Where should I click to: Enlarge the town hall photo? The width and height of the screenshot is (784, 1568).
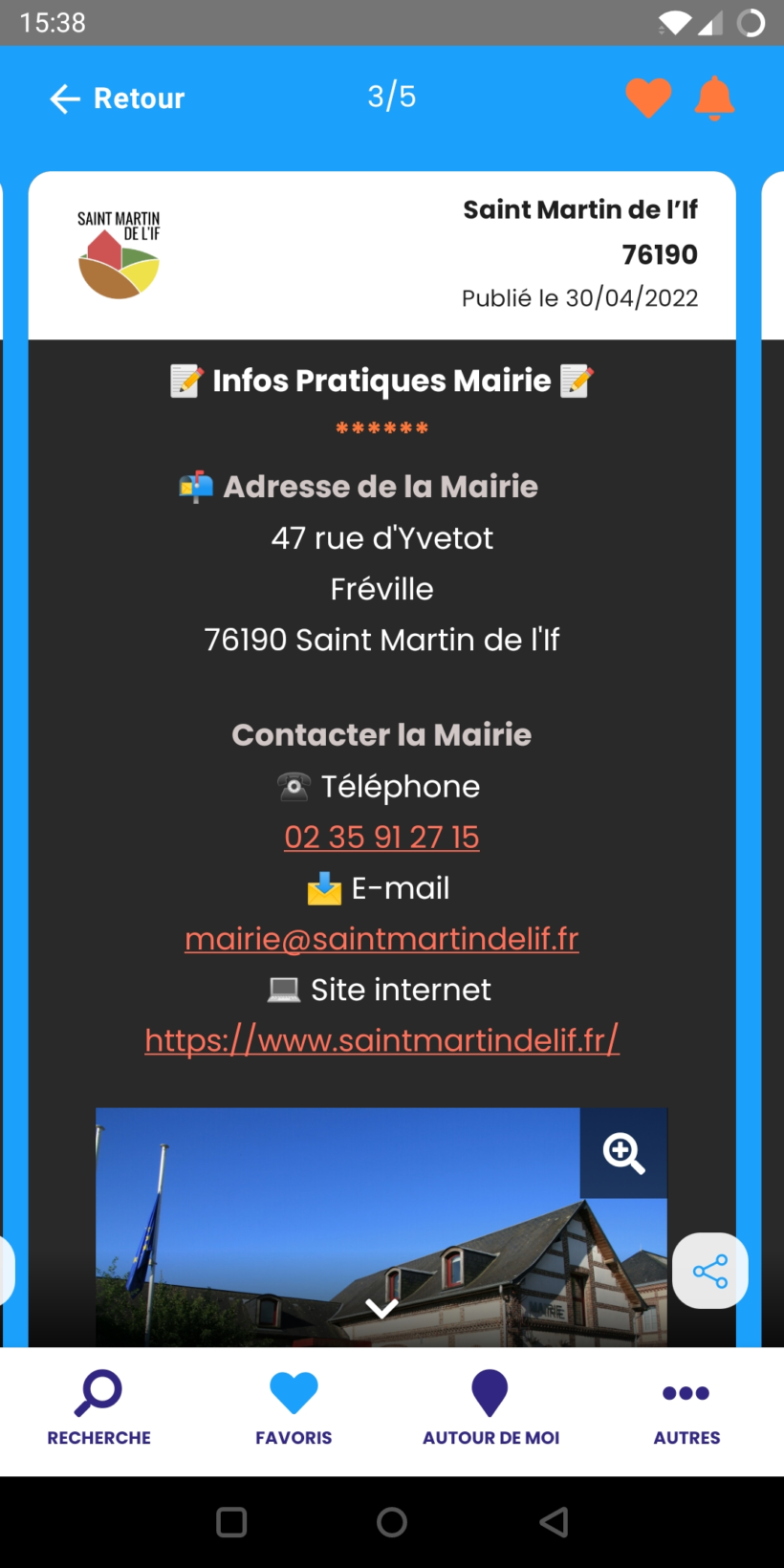[x=623, y=1153]
